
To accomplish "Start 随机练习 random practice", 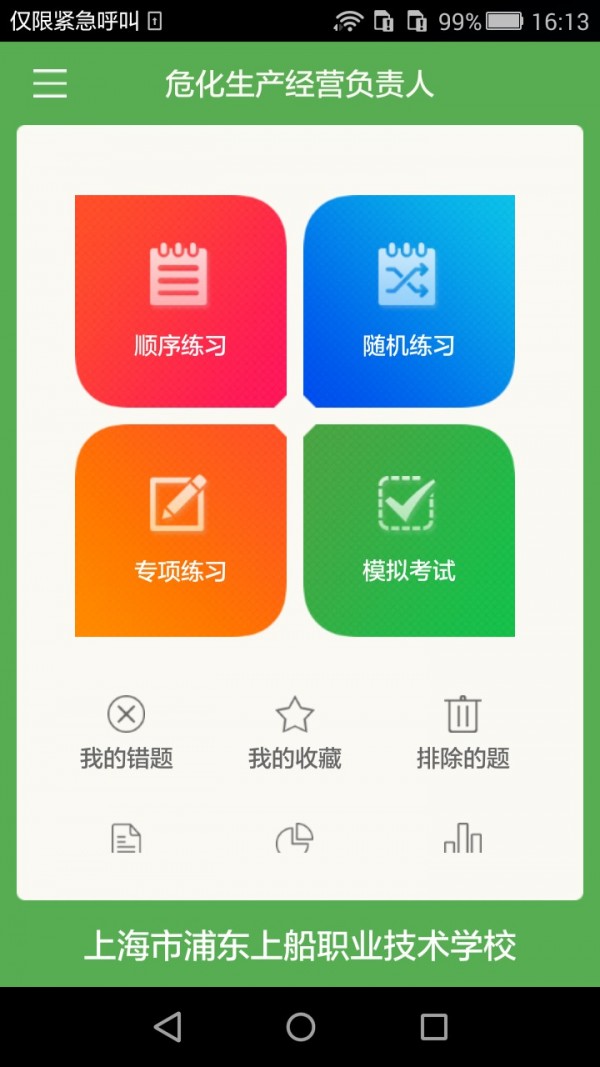I will 409,301.
